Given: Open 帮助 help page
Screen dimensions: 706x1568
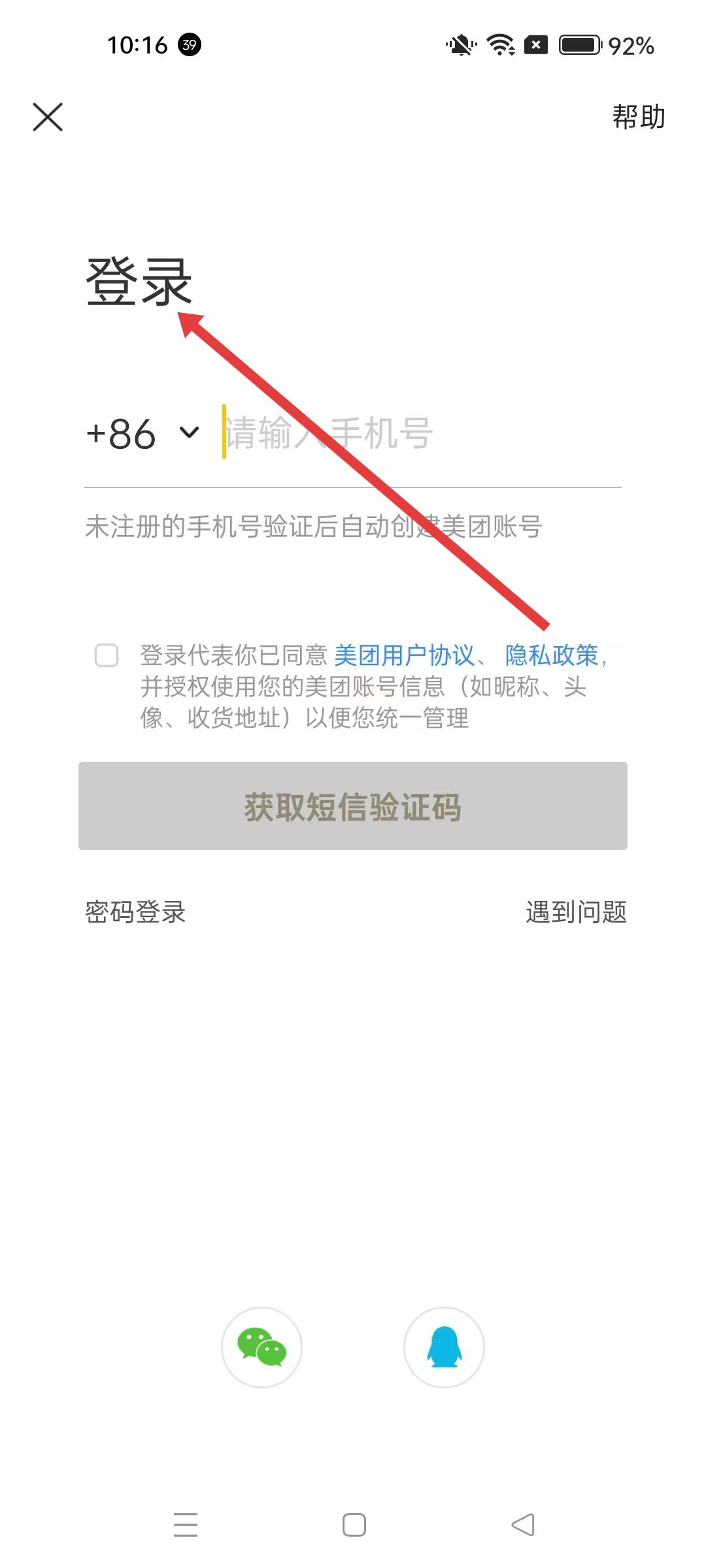Looking at the screenshot, I should pyautogui.click(x=638, y=117).
